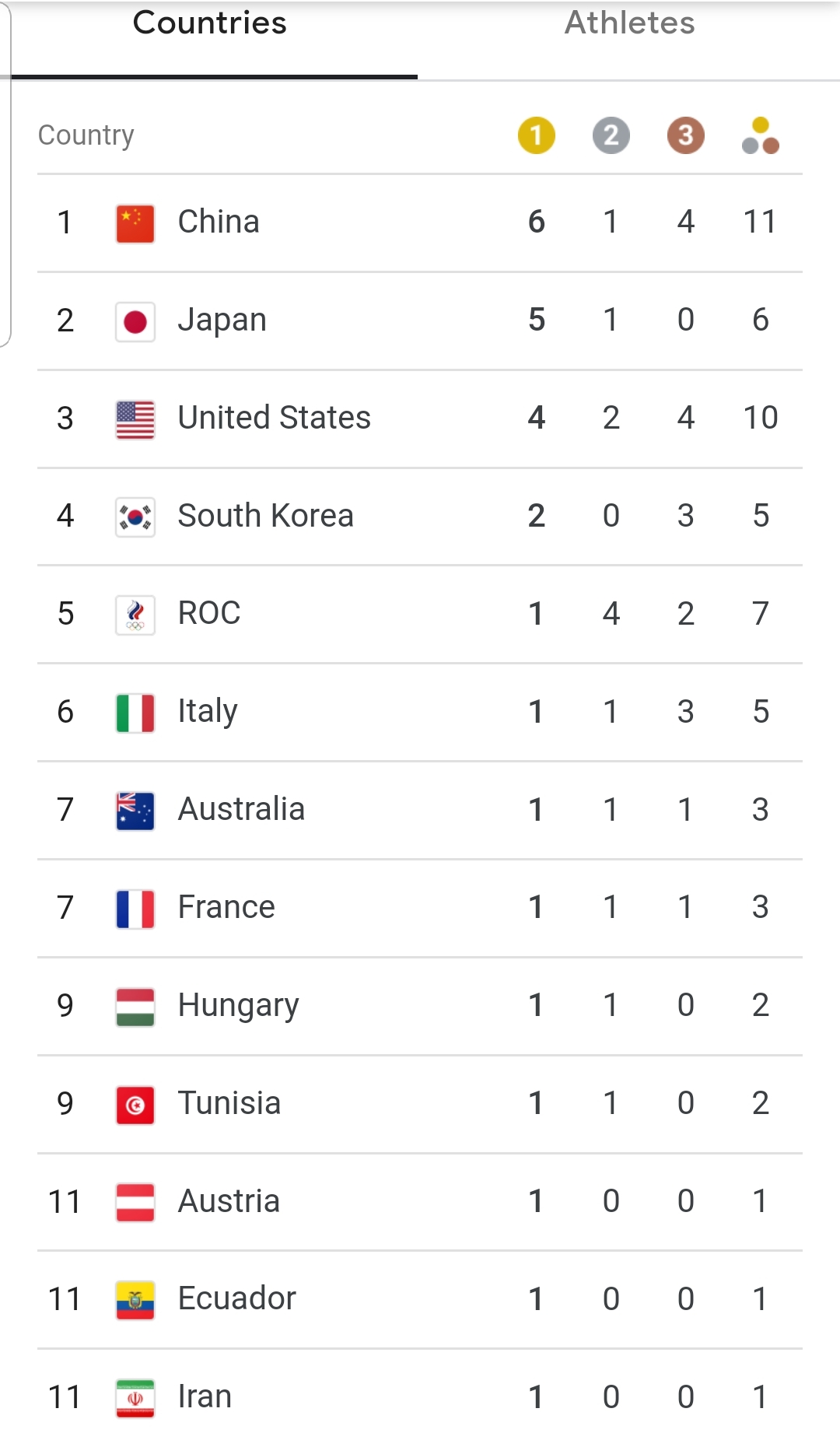Open Tunisia's medal row
Viewport: 840px width, 1440px height.
tap(420, 1104)
